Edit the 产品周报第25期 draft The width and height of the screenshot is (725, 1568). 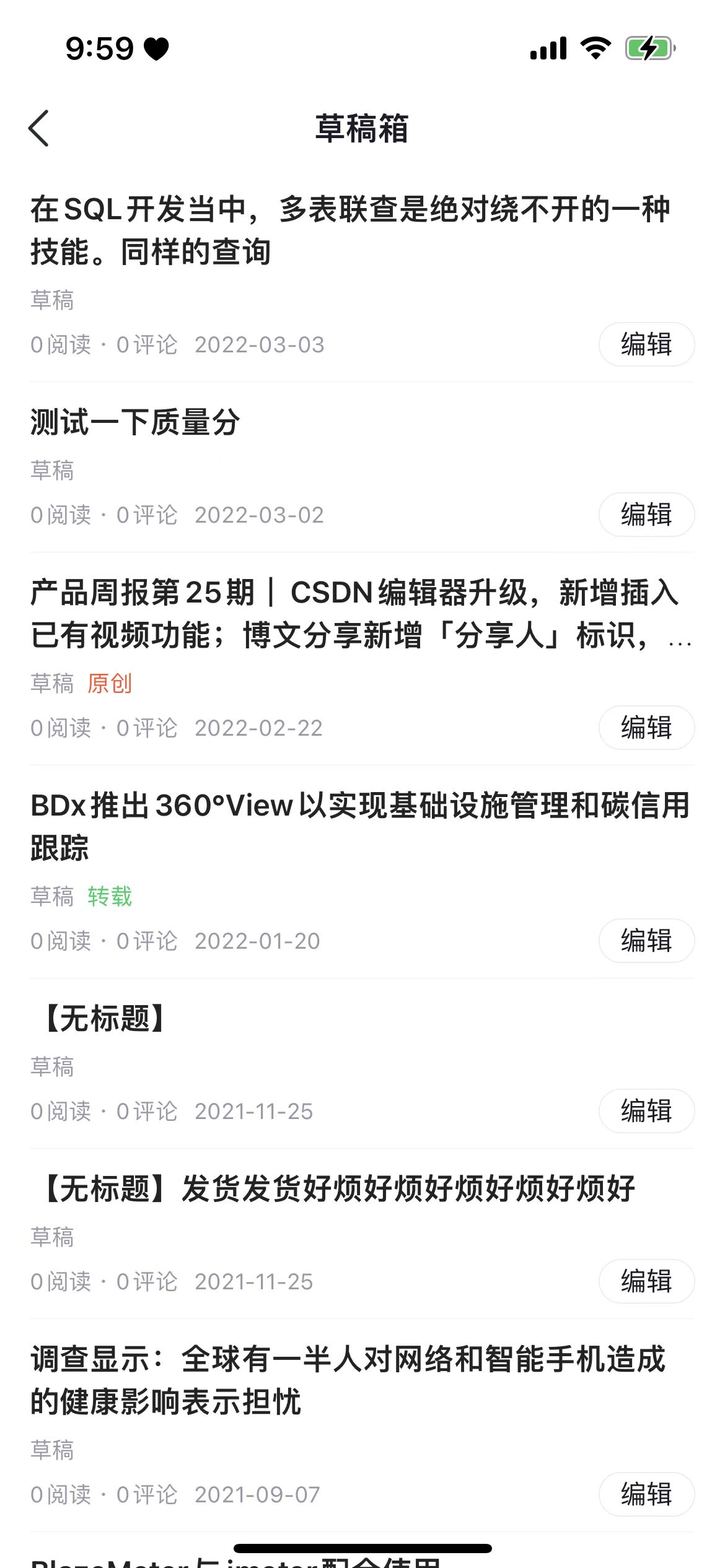click(x=646, y=728)
